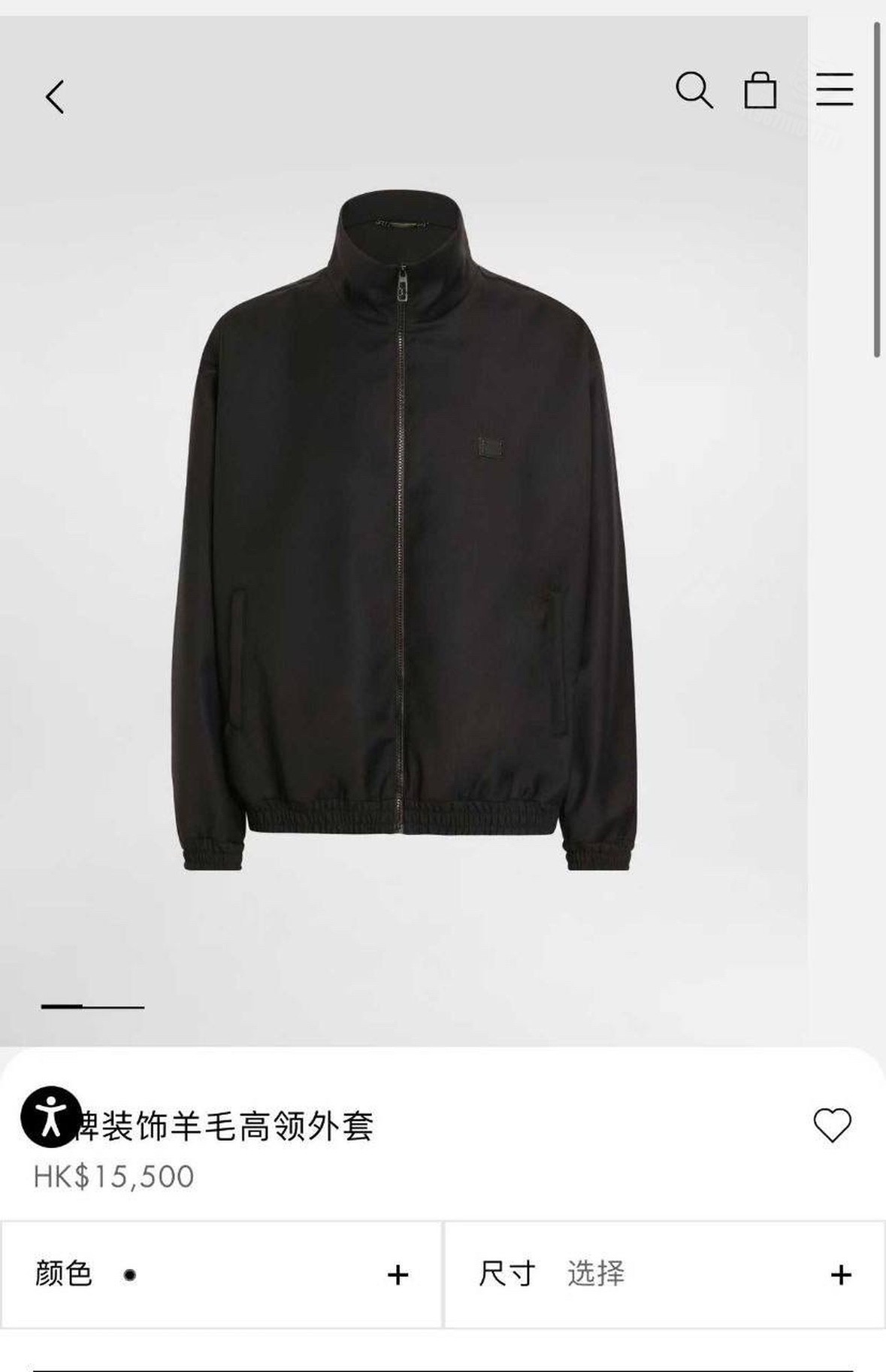The width and height of the screenshot is (886, 1372).
Task: Open the accessibility options button
Action: coord(51,1116)
